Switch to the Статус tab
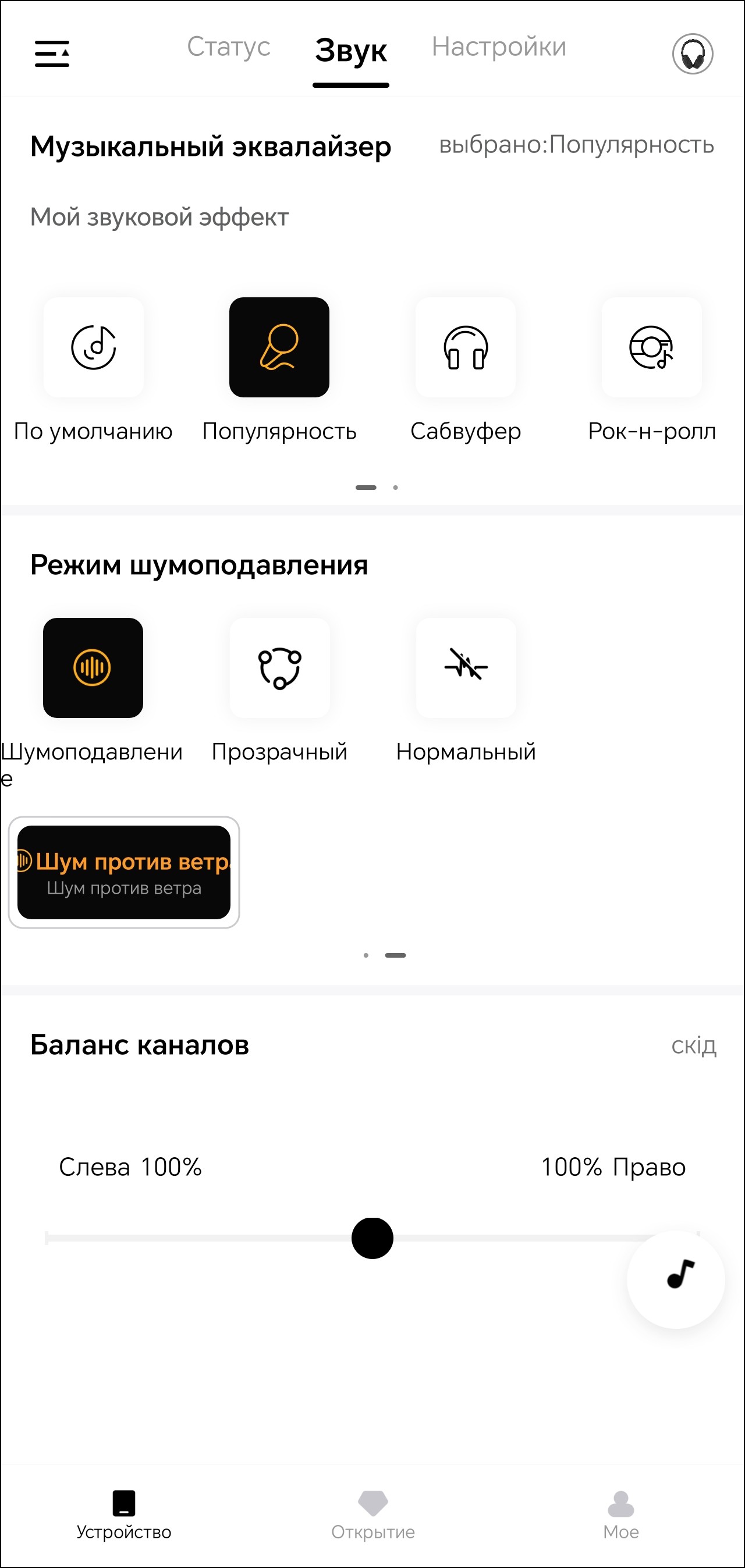The height and width of the screenshot is (1568, 745). pyautogui.click(x=228, y=47)
